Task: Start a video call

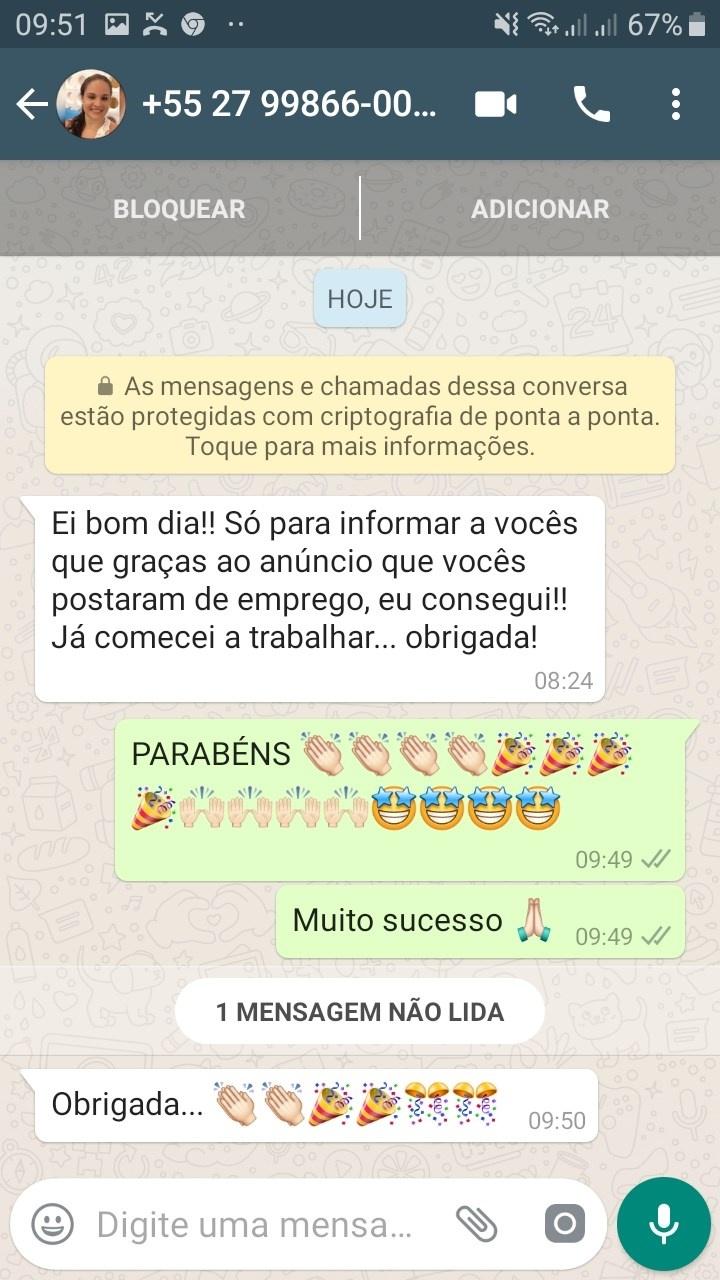Action: (495, 104)
